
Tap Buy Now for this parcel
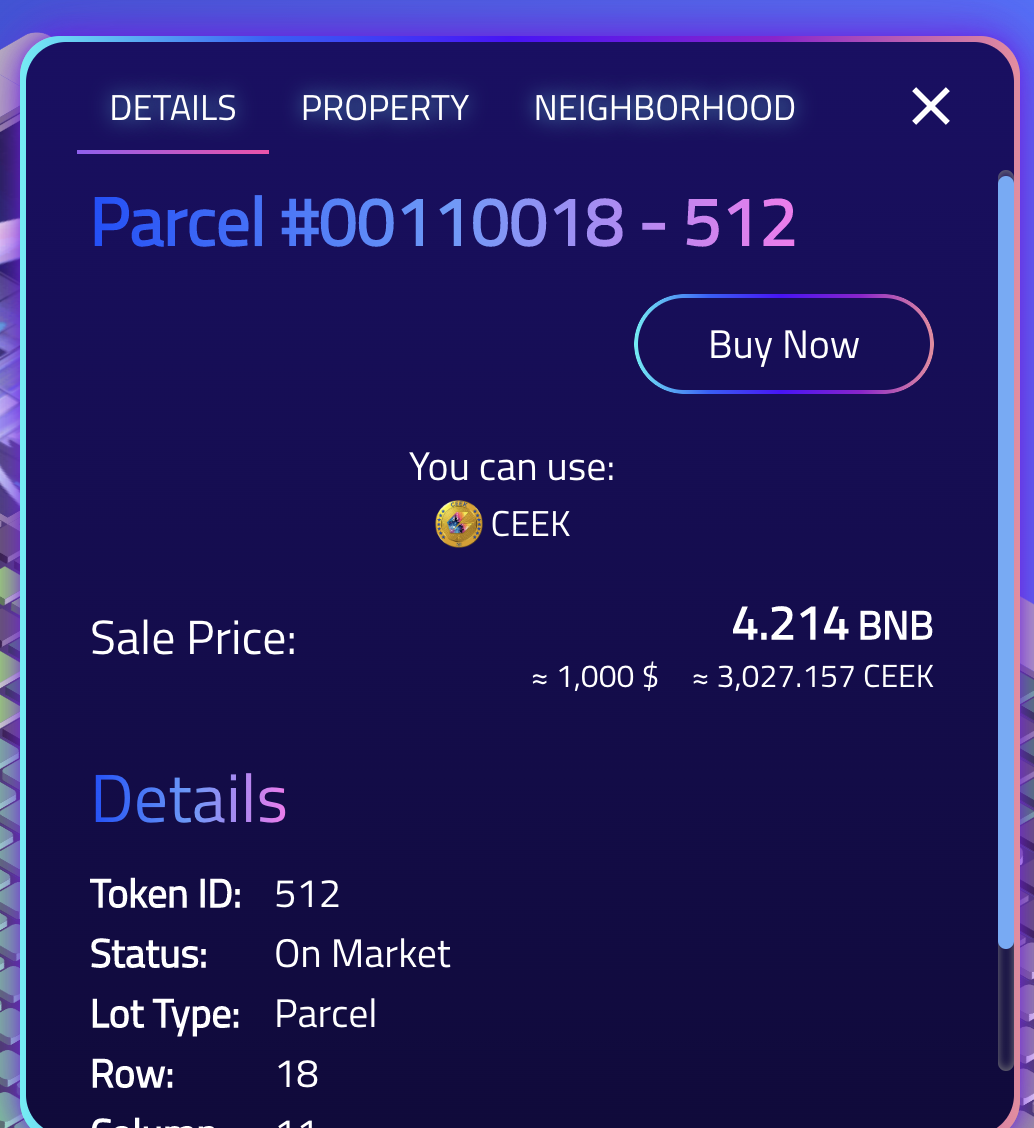click(x=783, y=345)
